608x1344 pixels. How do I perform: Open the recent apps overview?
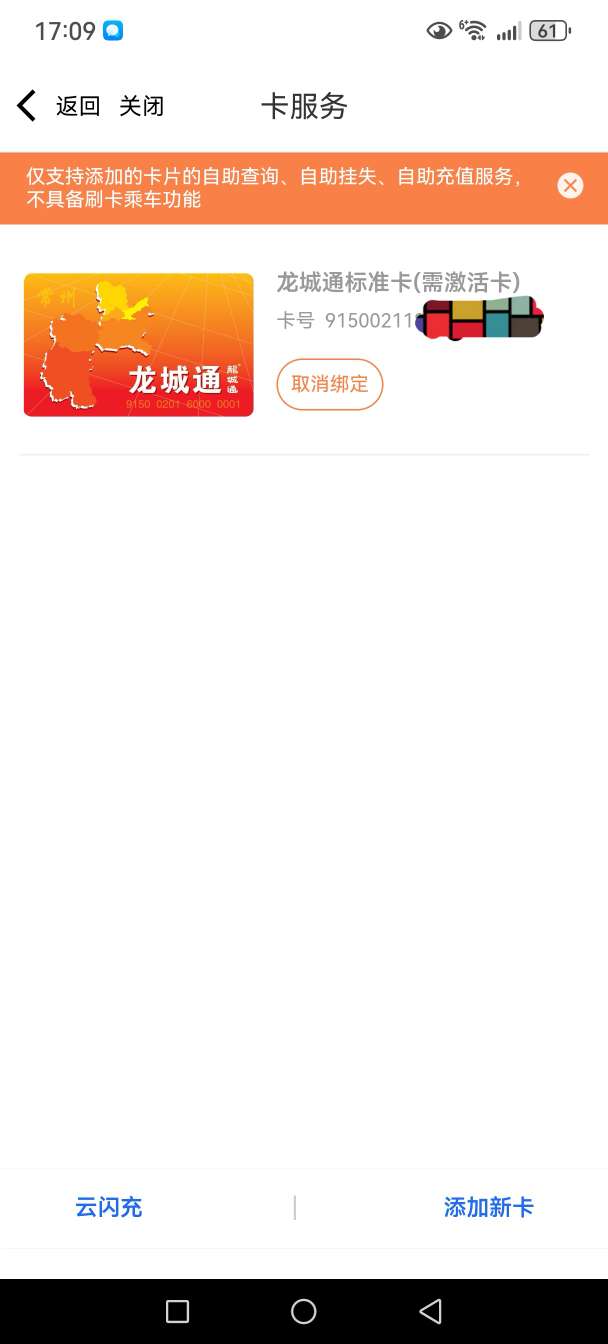(x=177, y=1311)
